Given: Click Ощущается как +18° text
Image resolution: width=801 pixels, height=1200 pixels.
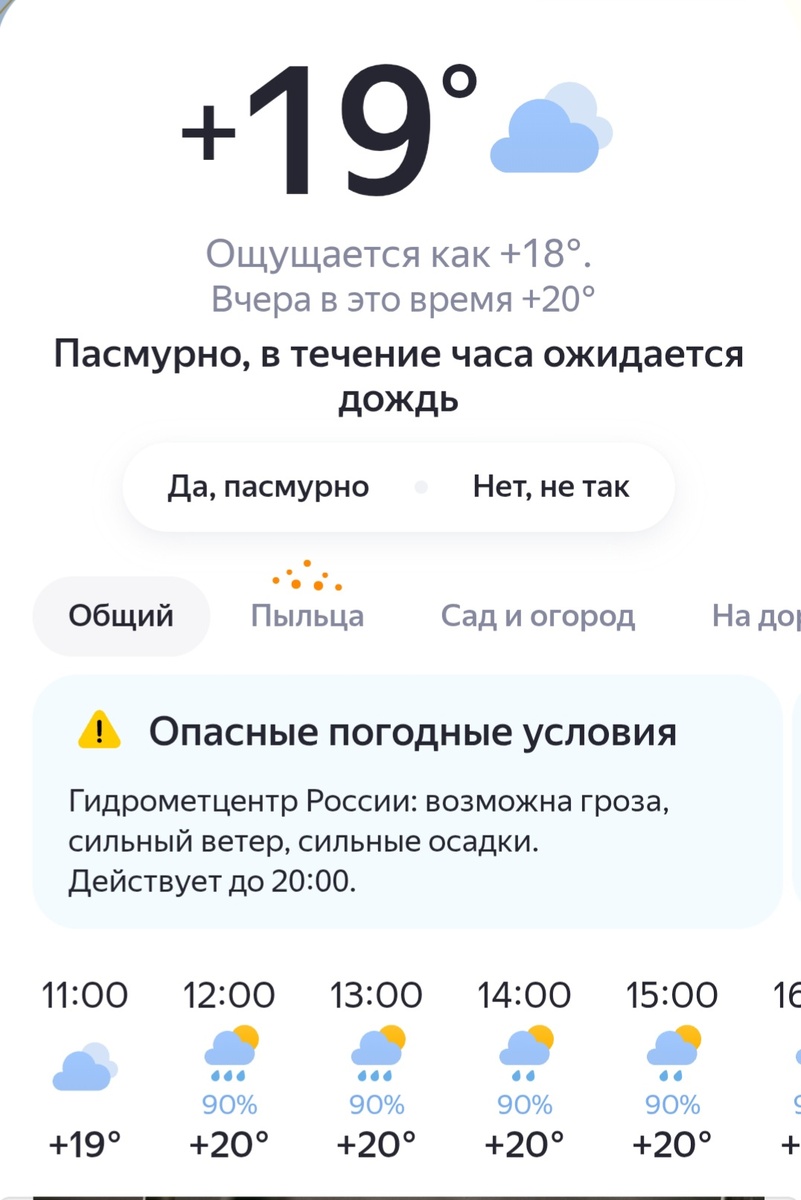Looking at the screenshot, I should pyautogui.click(x=400, y=254).
